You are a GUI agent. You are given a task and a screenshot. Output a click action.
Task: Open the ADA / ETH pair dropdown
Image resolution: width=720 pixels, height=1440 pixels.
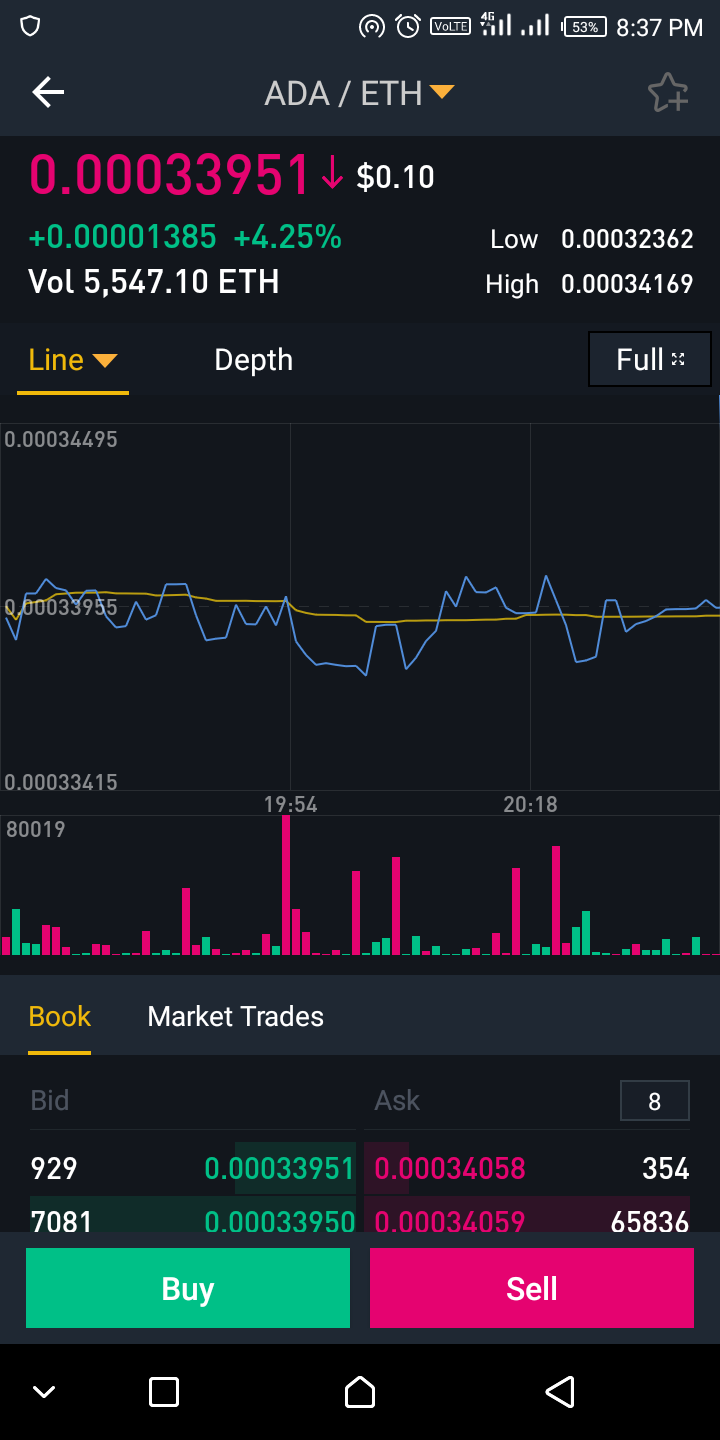pos(359,93)
